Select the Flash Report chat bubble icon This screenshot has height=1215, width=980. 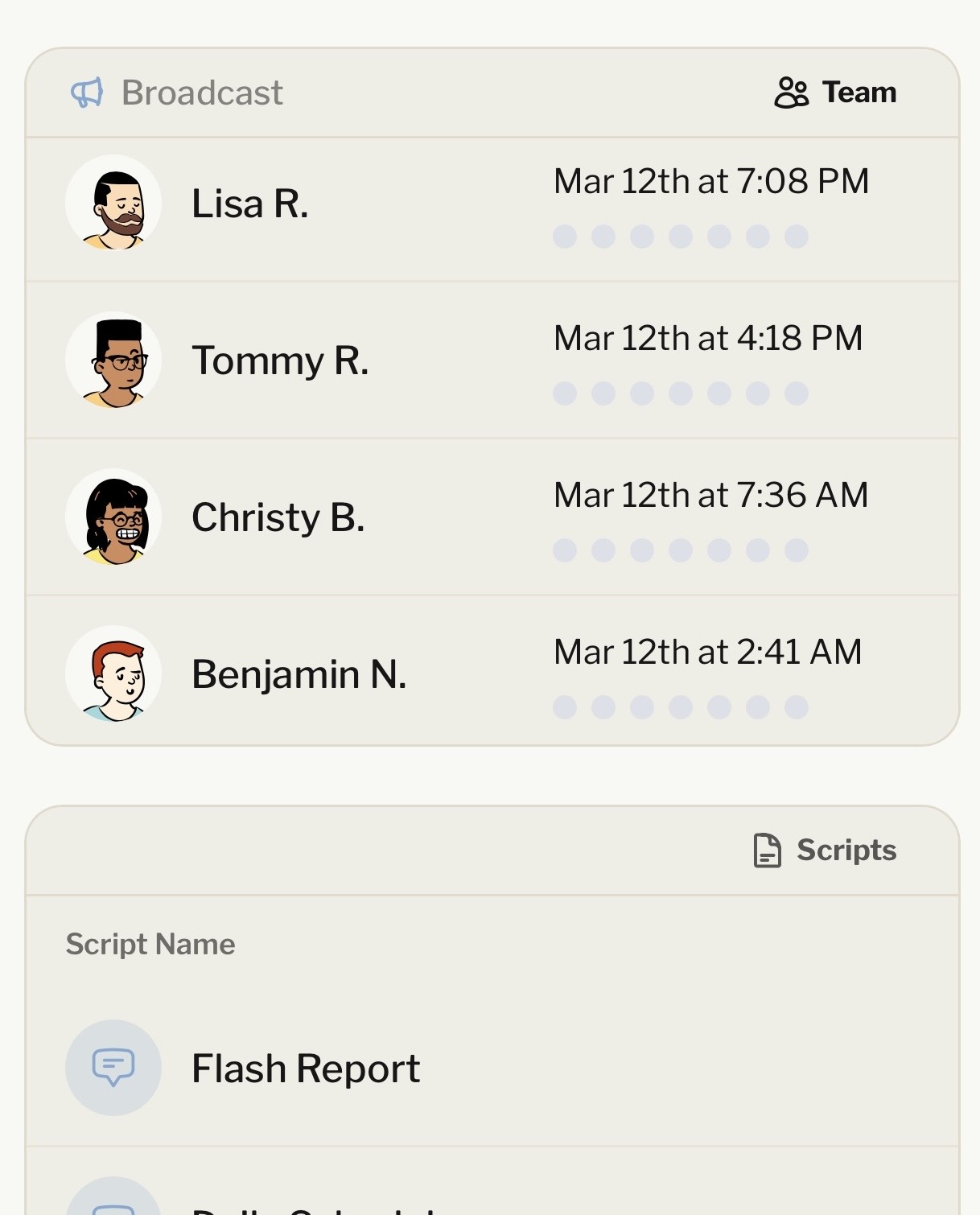pyautogui.click(x=113, y=1068)
